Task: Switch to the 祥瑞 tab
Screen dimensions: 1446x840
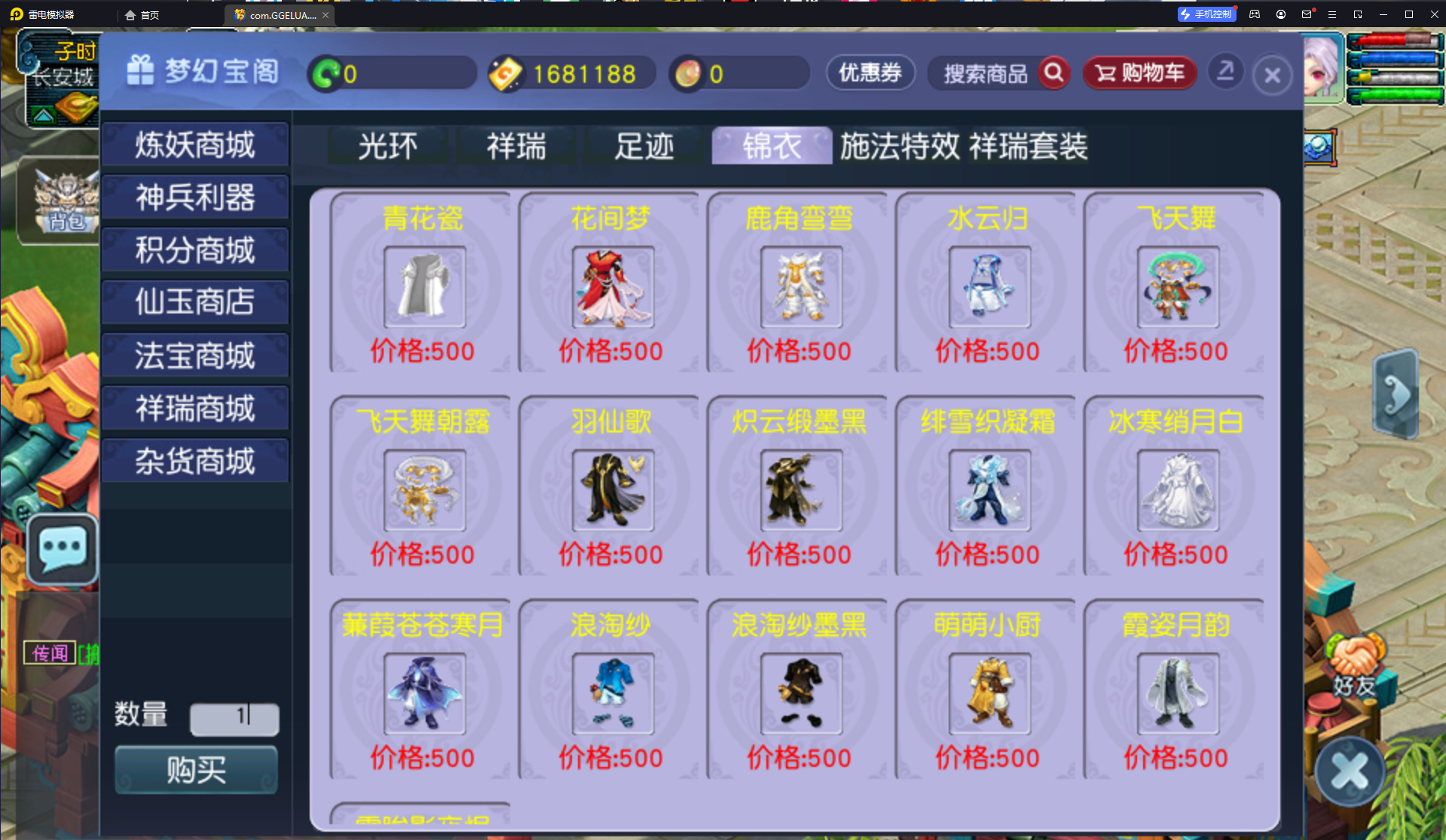Action: (516, 146)
